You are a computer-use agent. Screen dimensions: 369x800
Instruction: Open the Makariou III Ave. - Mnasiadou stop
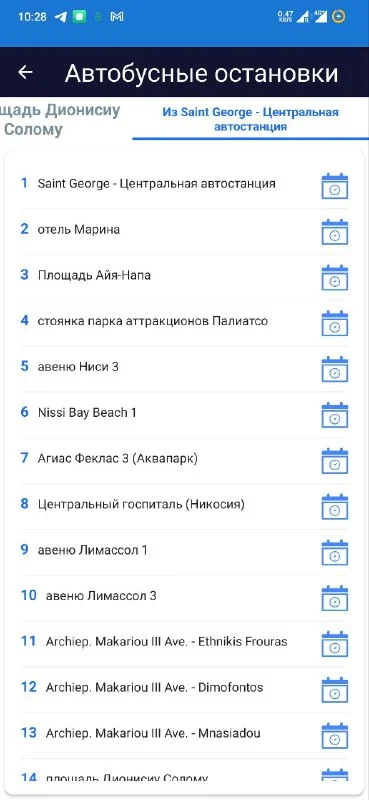(x=184, y=734)
